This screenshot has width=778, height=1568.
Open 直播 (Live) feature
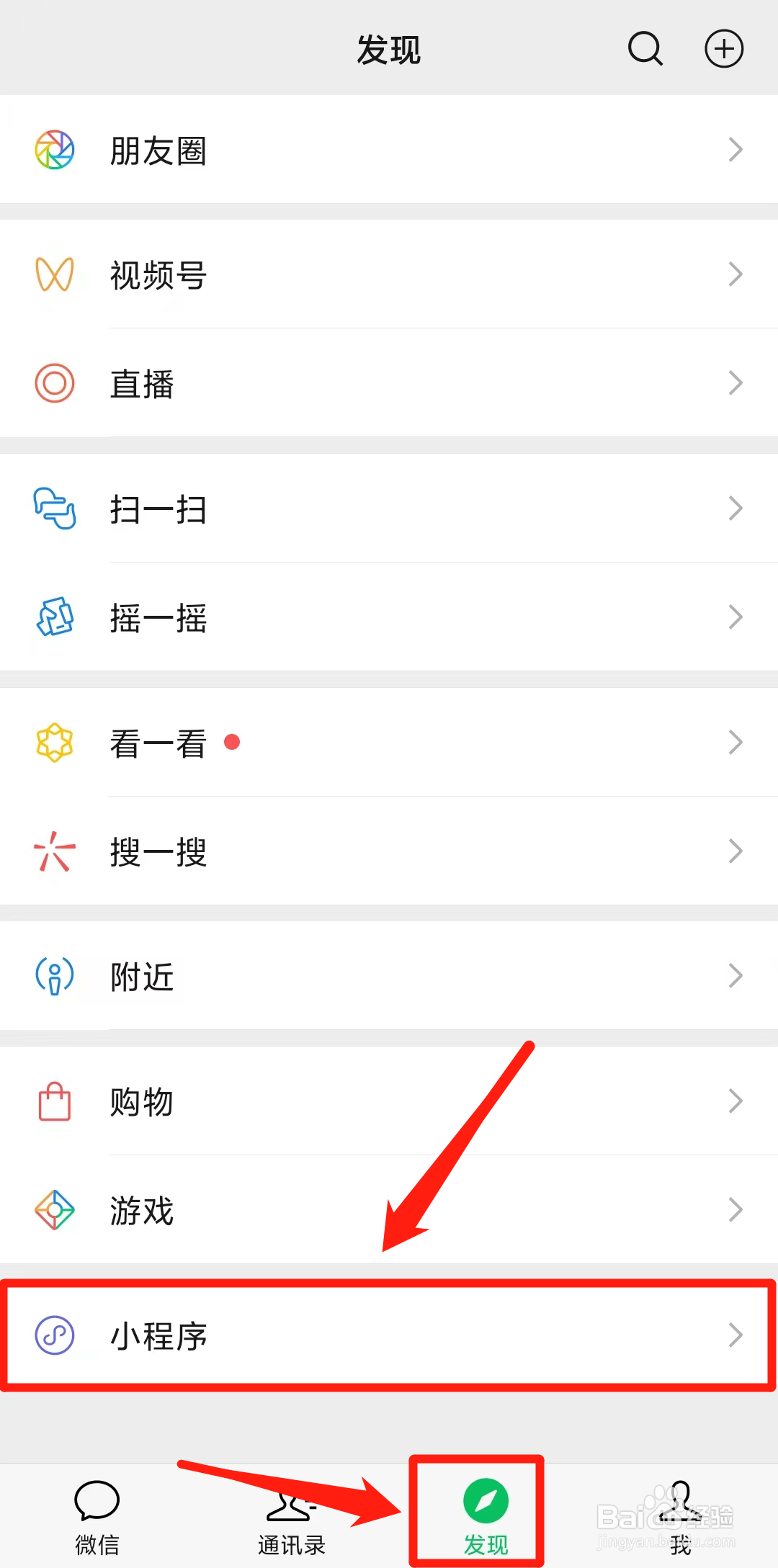coord(142,384)
